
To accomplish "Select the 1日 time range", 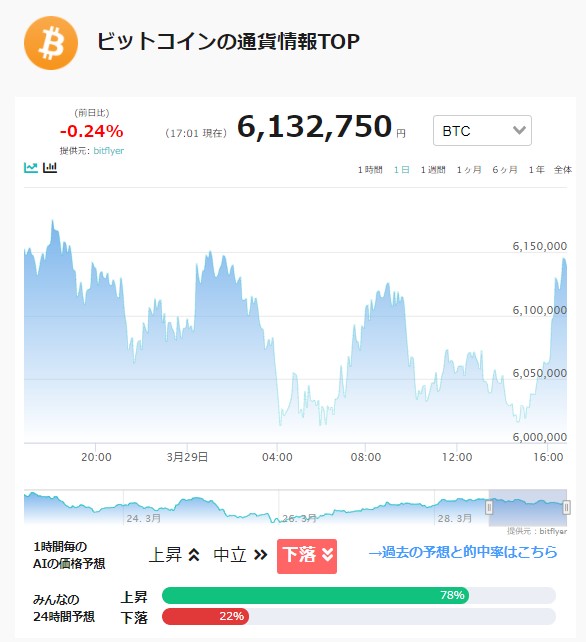I will [401, 170].
